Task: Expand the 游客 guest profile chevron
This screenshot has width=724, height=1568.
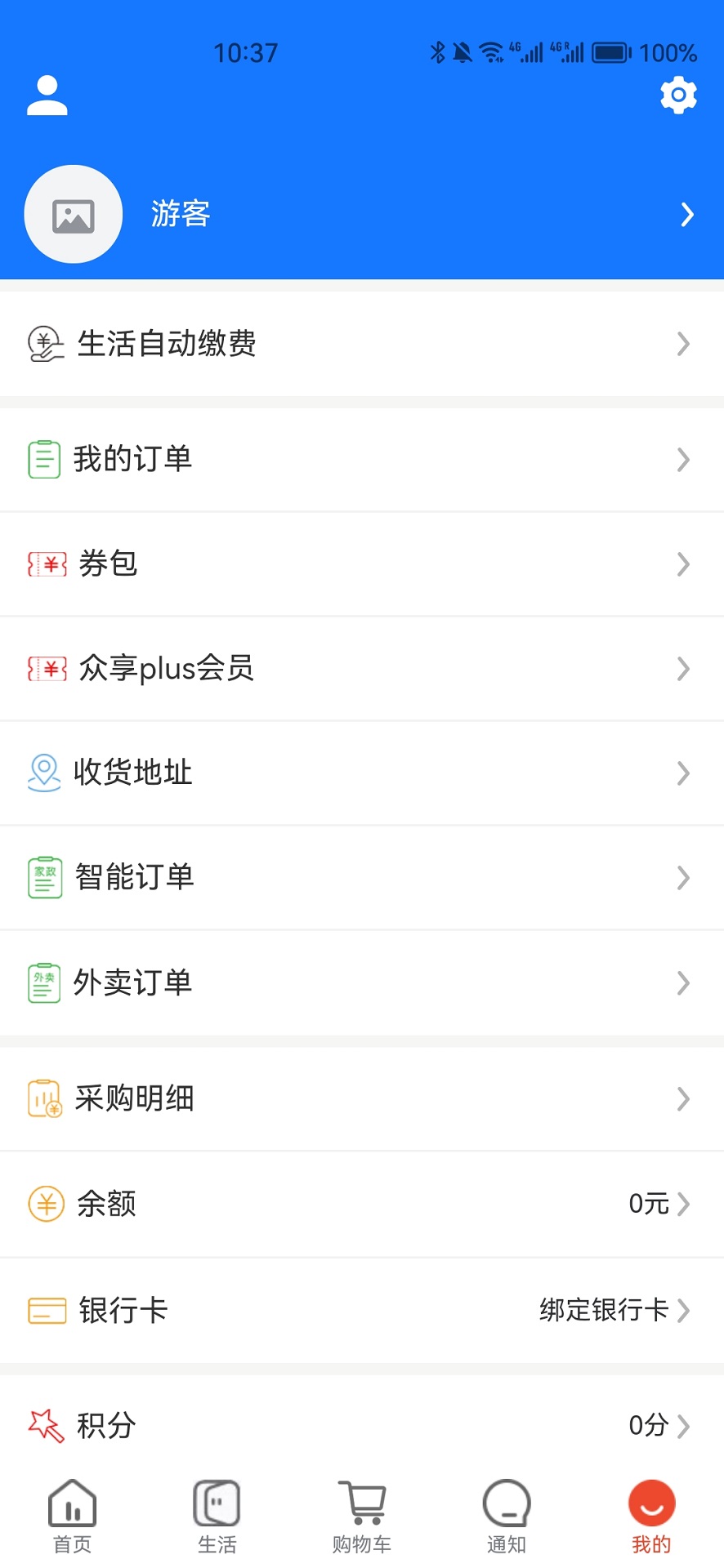Action: click(x=686, y=214)
